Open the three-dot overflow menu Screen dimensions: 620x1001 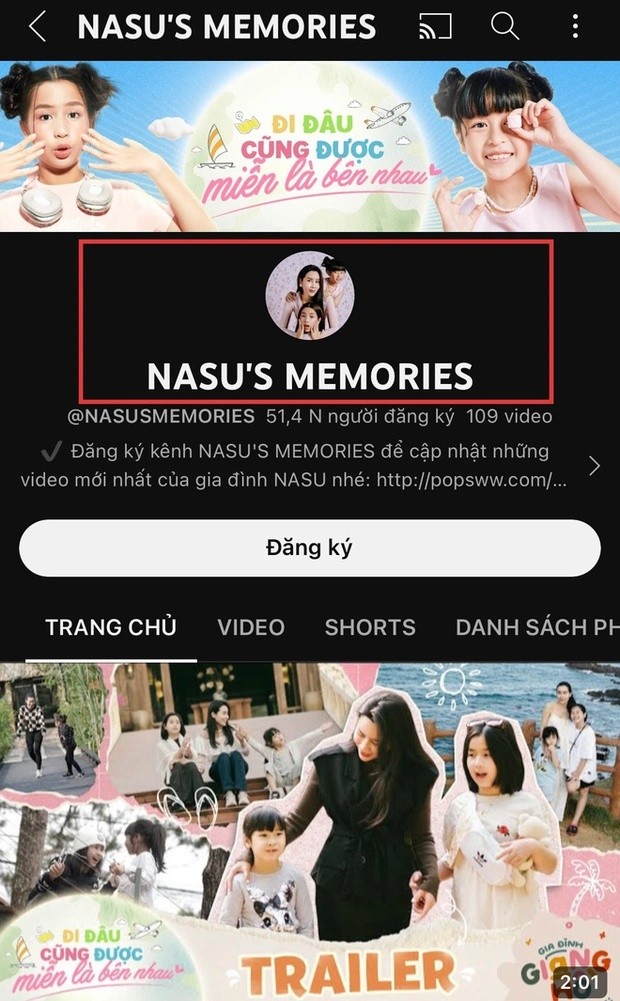click(x=575, y=27)
